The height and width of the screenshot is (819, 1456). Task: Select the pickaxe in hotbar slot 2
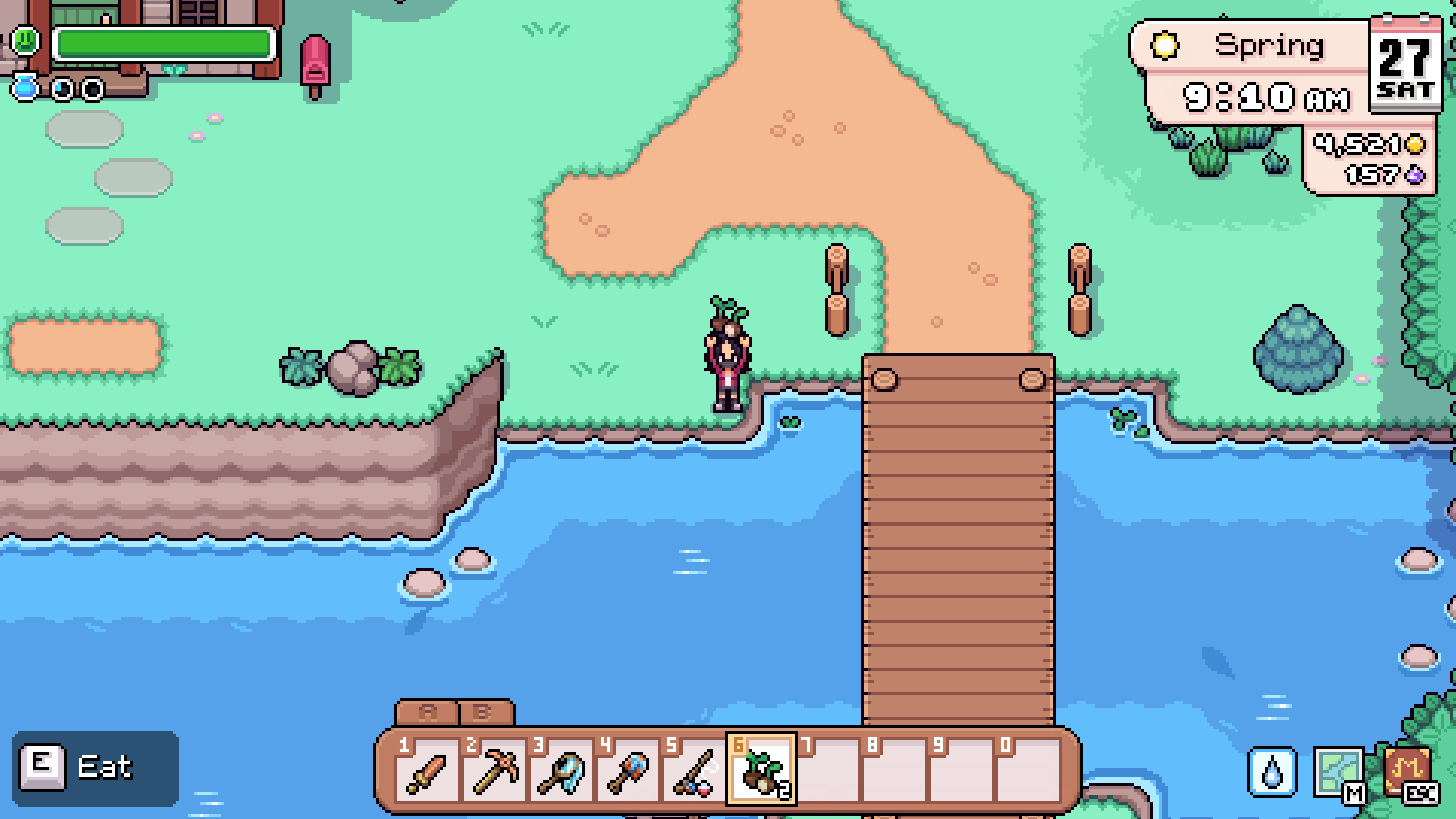point(494,770)
